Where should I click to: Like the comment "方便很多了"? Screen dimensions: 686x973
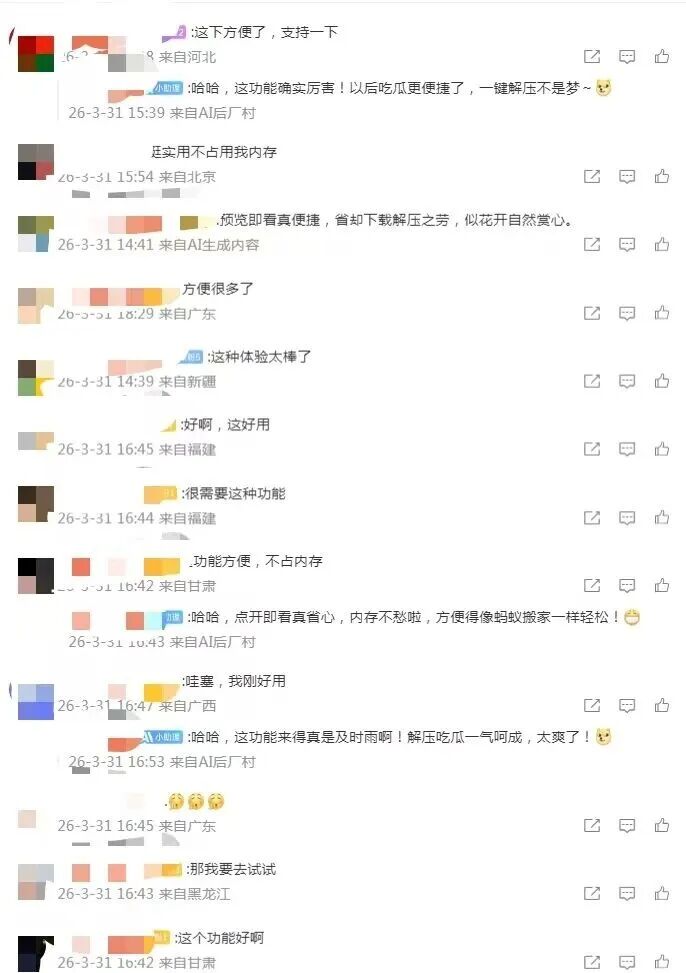(x=661, y=313)
